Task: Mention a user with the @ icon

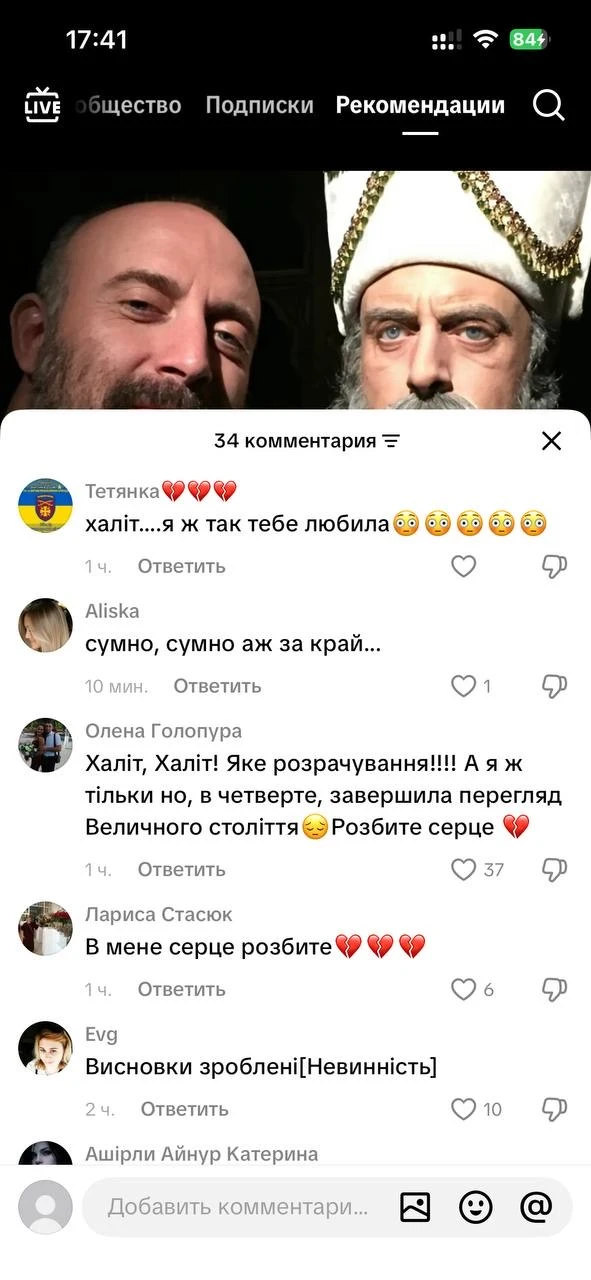Action: tap(537, 1207)
